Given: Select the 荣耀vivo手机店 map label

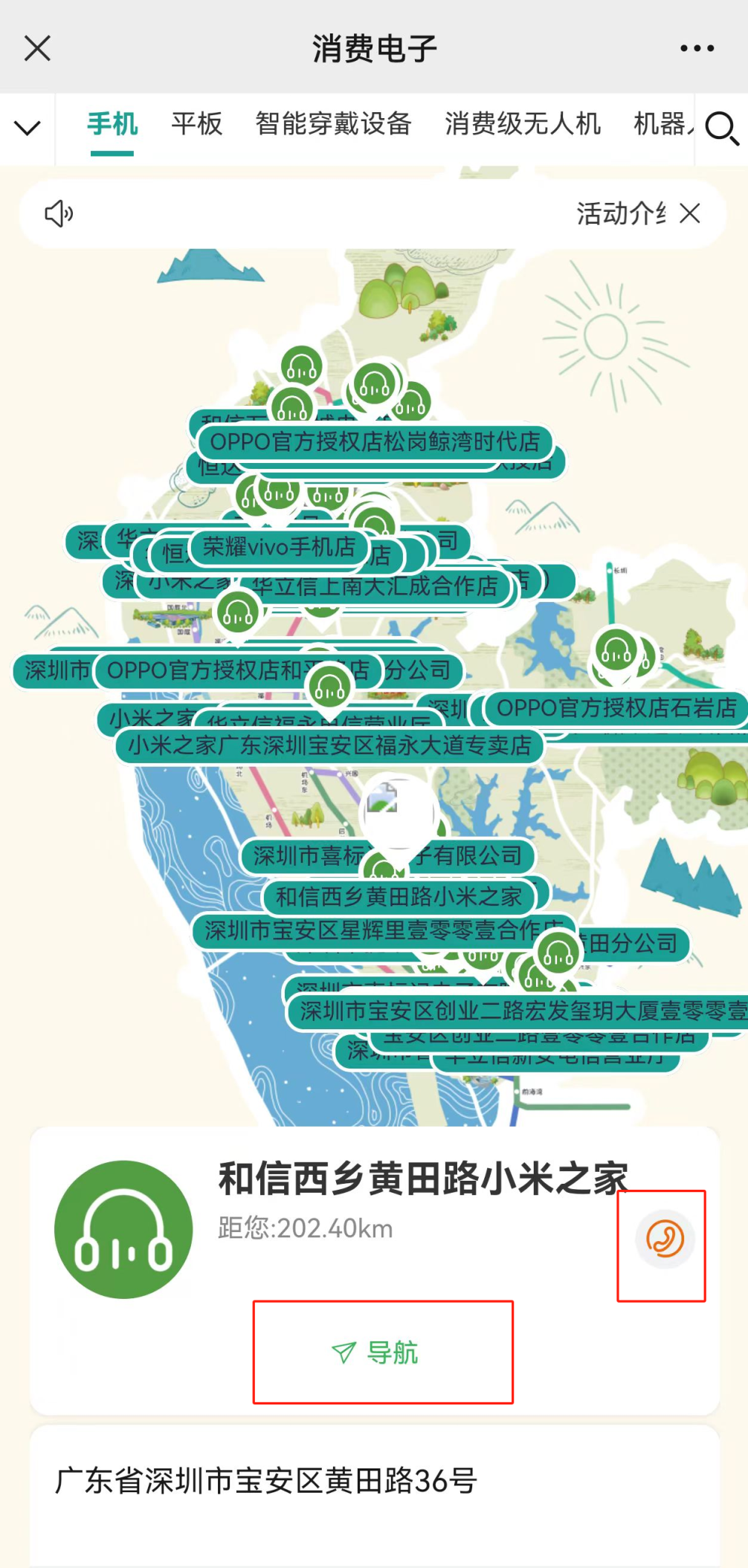Looking at the screenshot, I should pyautogui.click(x=279, y=547).
